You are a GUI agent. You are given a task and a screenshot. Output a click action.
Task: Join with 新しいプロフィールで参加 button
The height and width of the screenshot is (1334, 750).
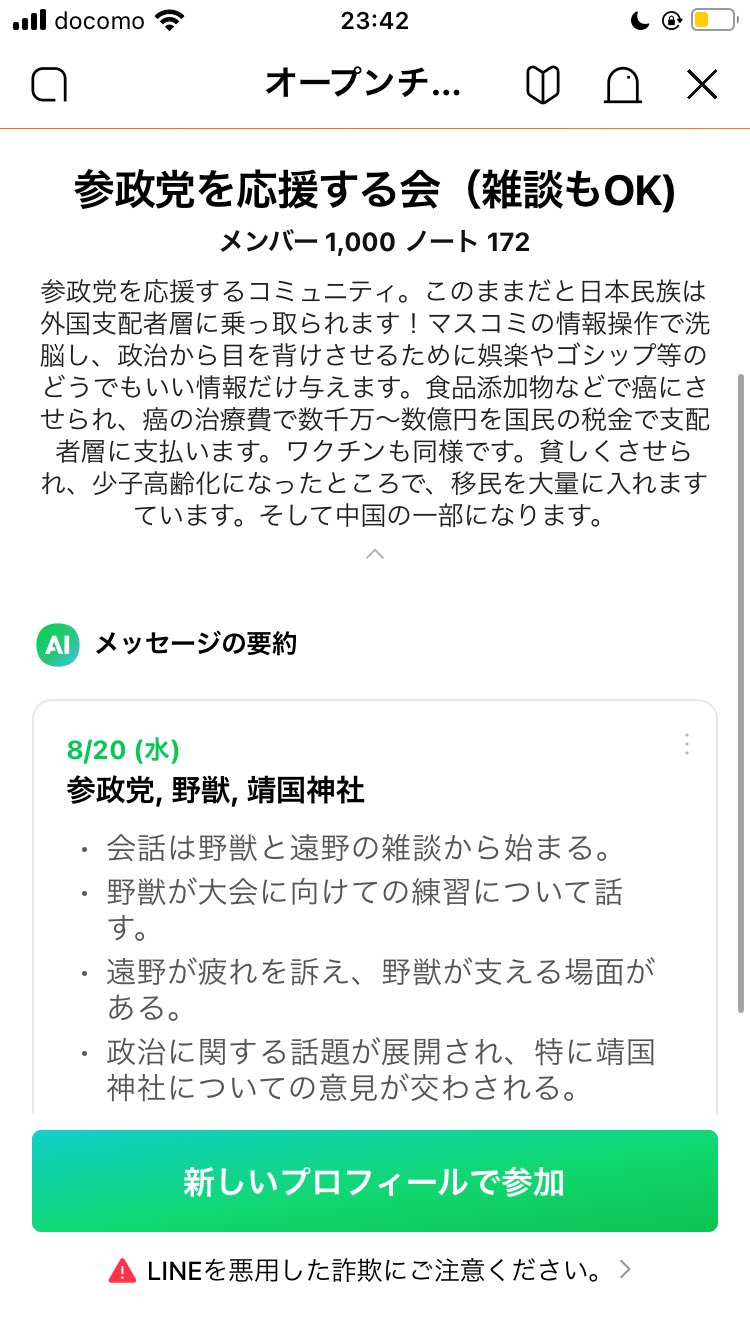point(375,1181)
